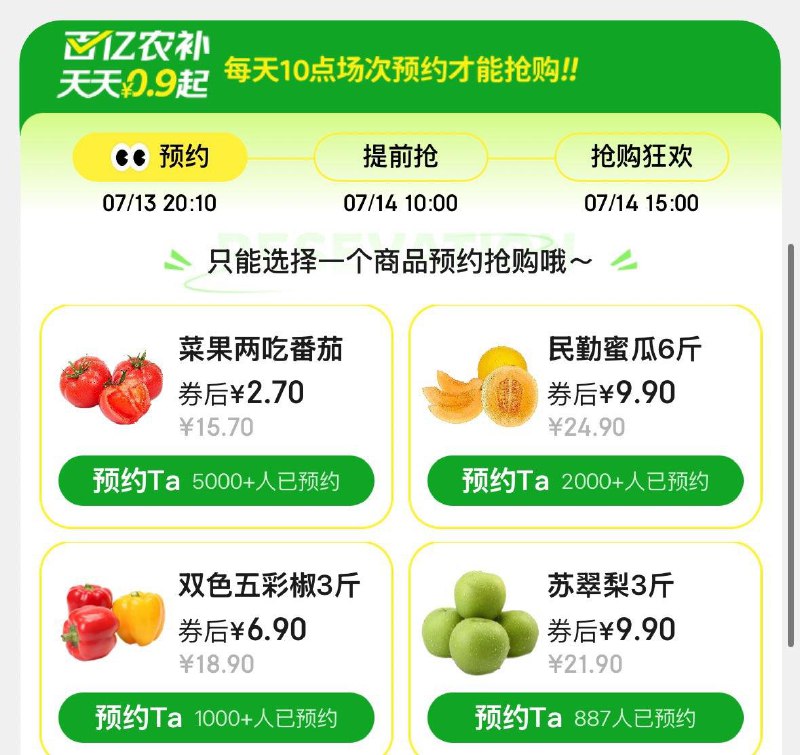Select the 抢购狂欢 stage tab
This screenshot has height=755, width=800.
[x=641, y=157]
